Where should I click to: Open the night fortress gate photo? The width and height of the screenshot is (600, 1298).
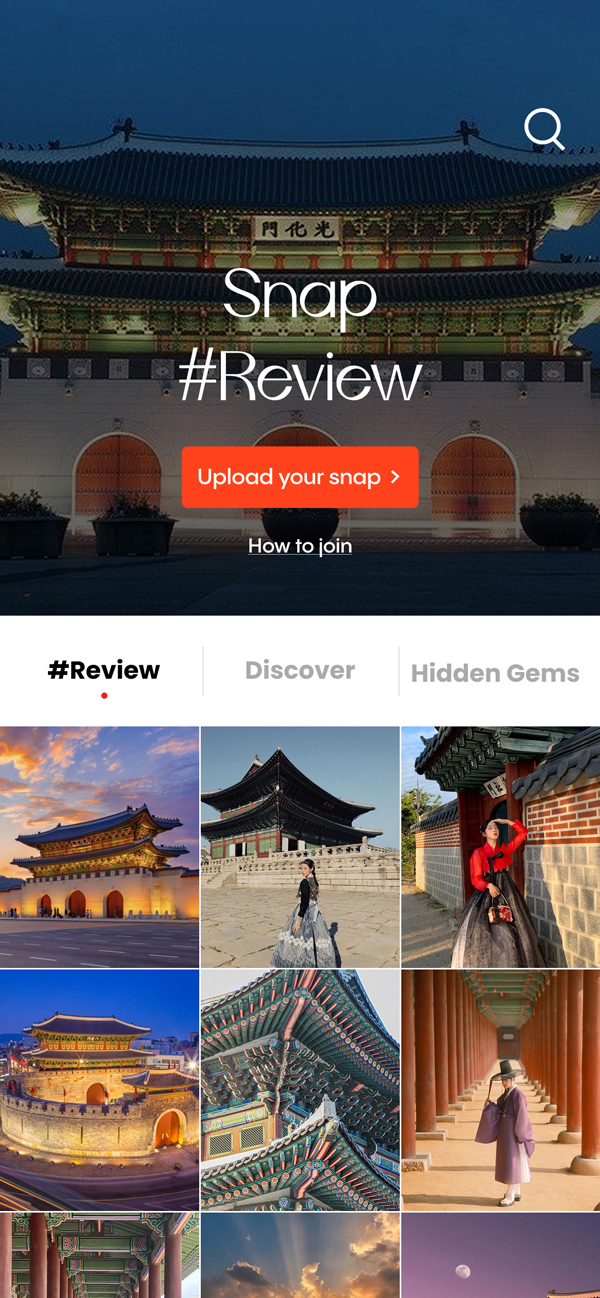pyautogui.click(x=99, y=1090)
